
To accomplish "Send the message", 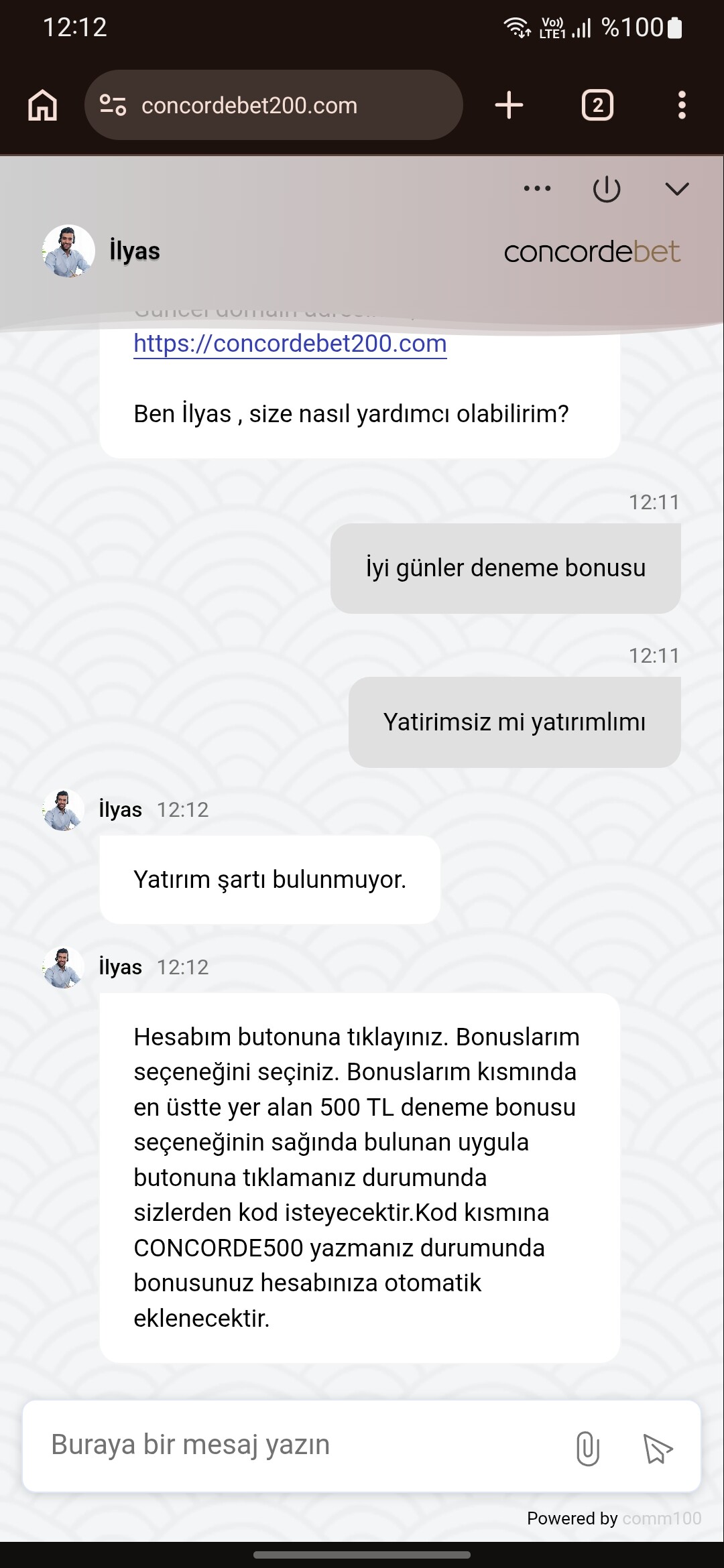I will [658, 1448].
